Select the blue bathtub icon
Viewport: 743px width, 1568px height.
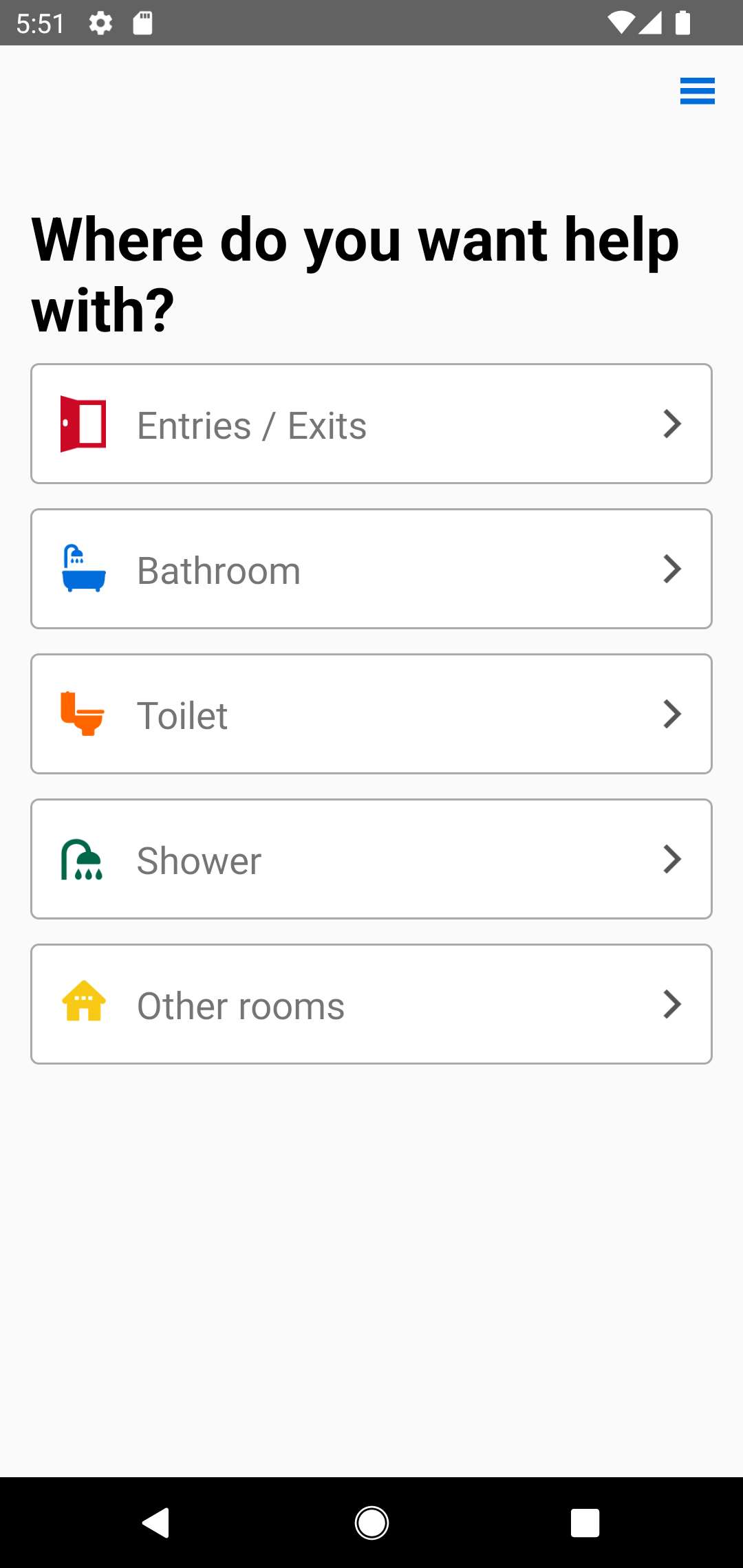83,569
